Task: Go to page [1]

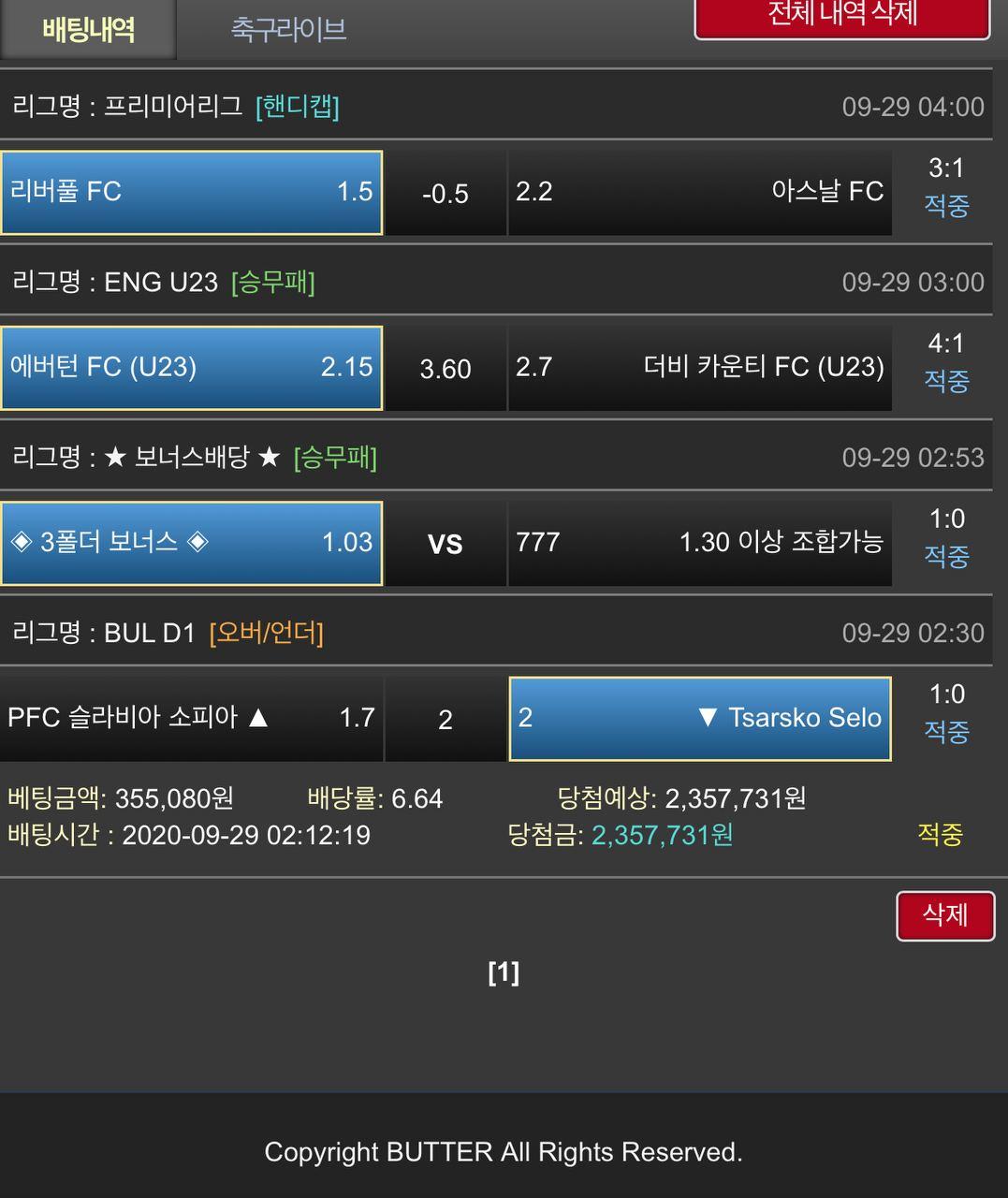Action: tap(504, 972)
